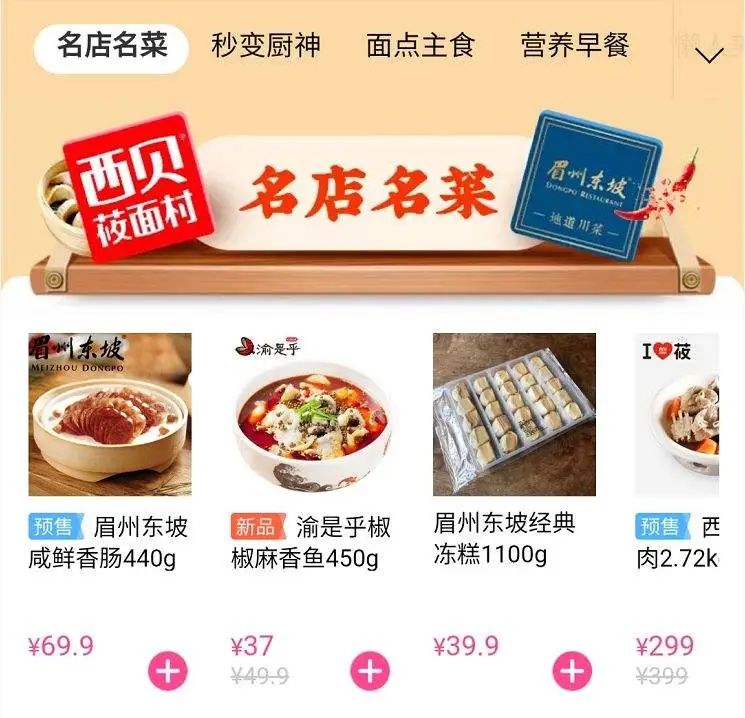Add 椒麻香鱼450g to the cart
This screenshot has width=745, height=718.
(371, 671)
